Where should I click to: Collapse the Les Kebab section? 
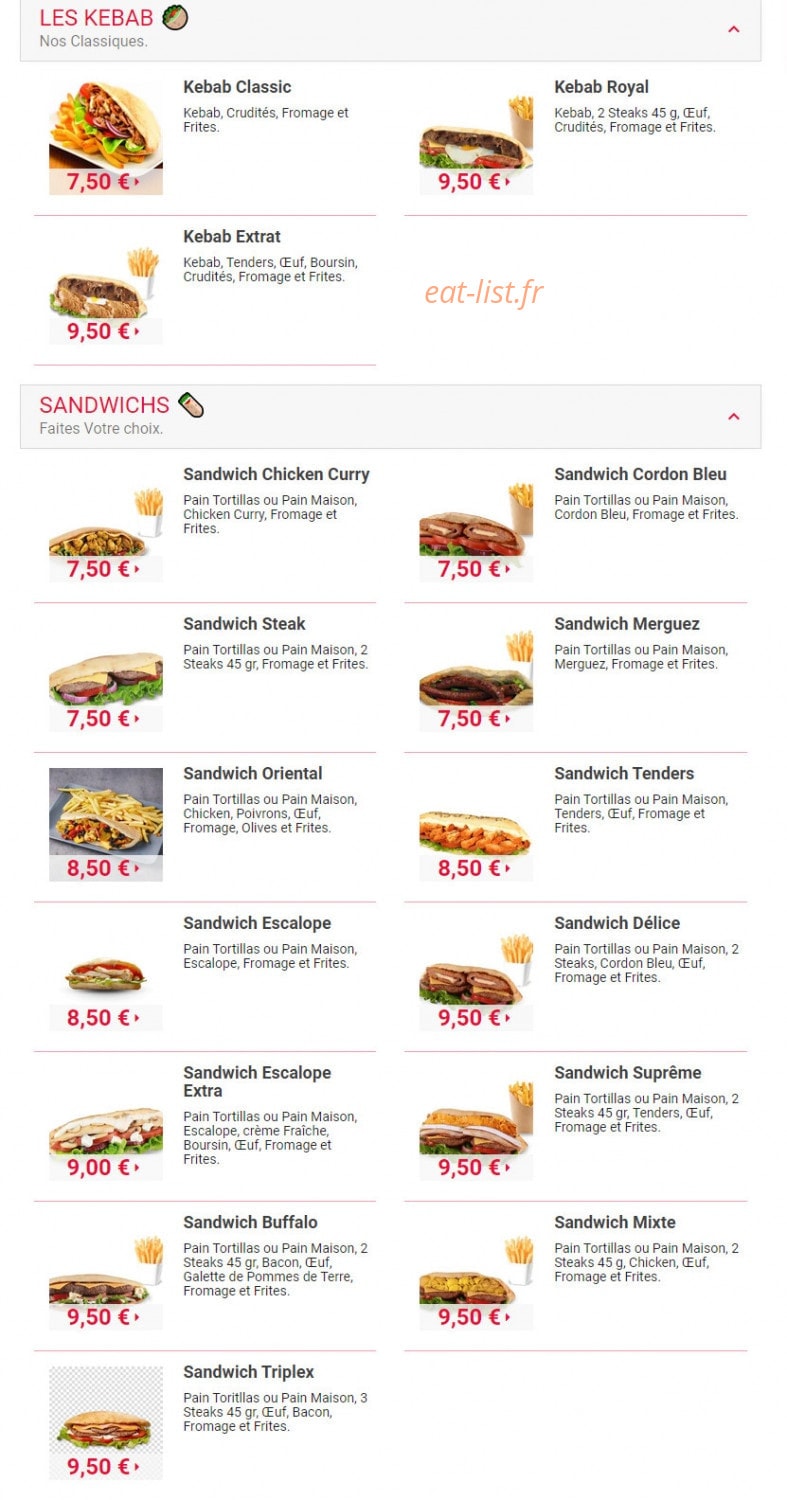(x=733, y=30)
